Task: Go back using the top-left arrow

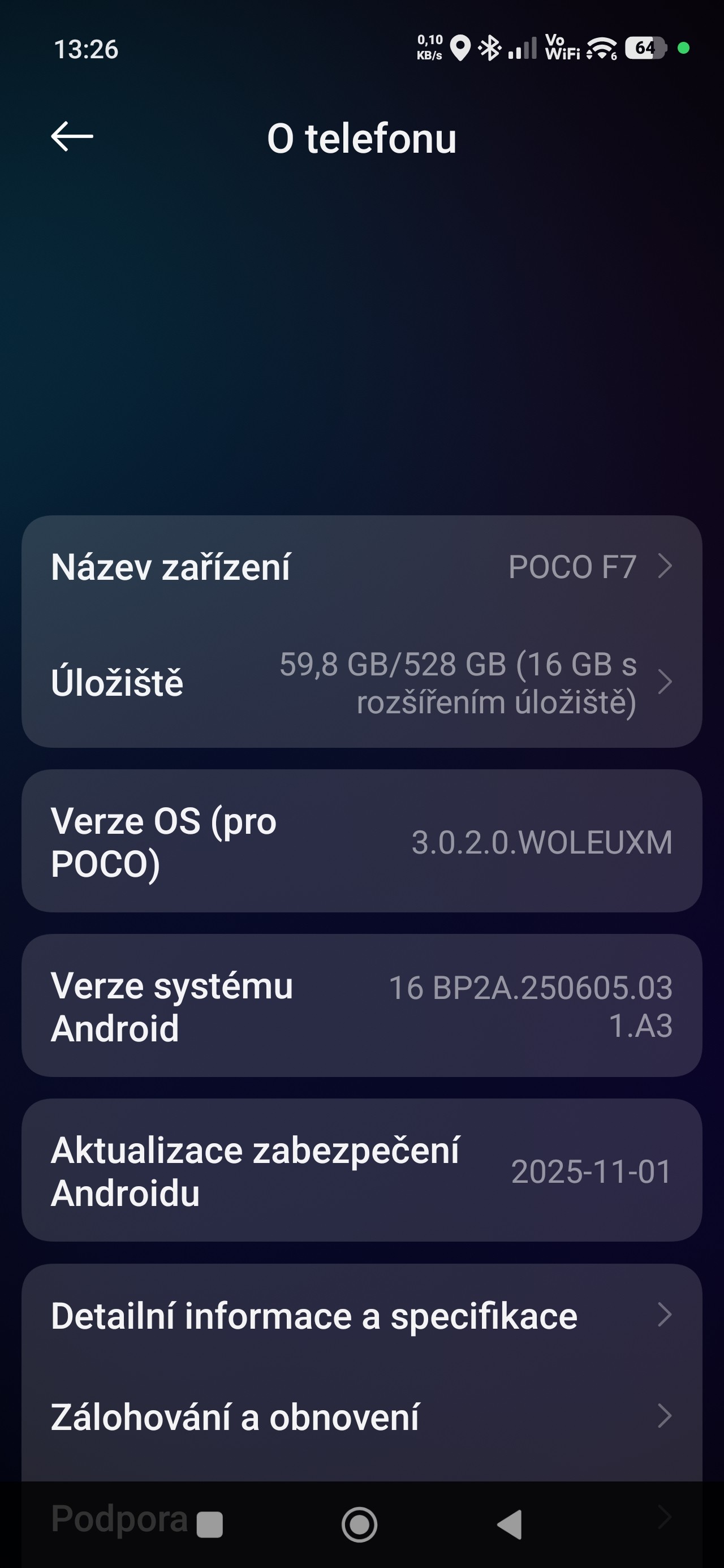Action: pyautogui.click(x=72, y=136)
